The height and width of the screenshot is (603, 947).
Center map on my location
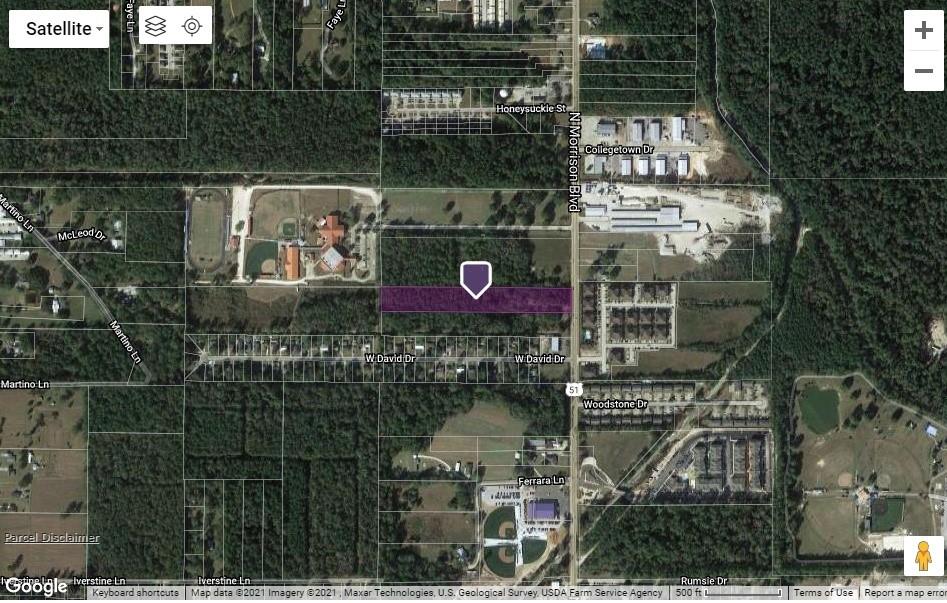tap(192, 27)
